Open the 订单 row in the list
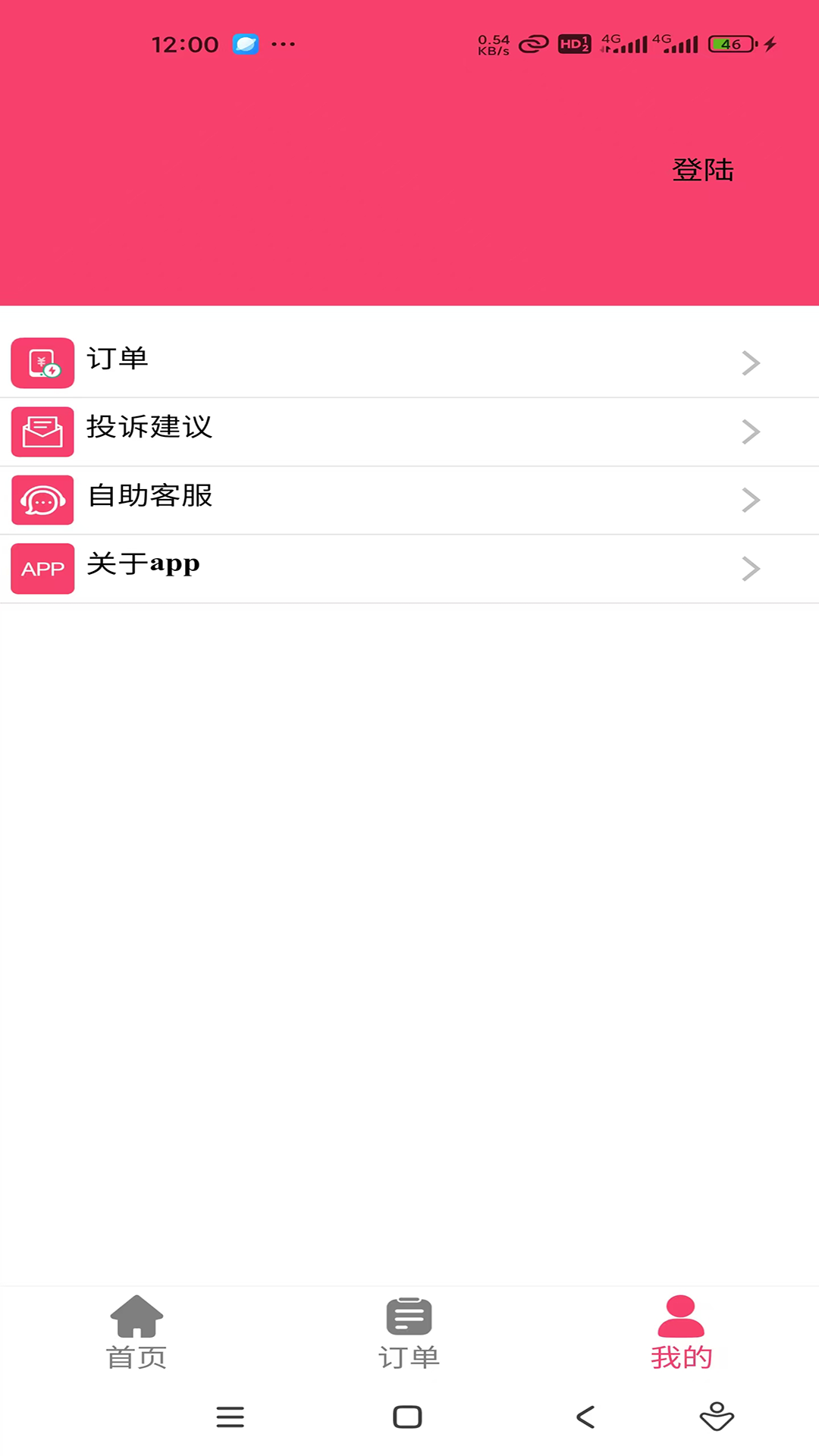The image size is (819, 1456). (409, 362)
